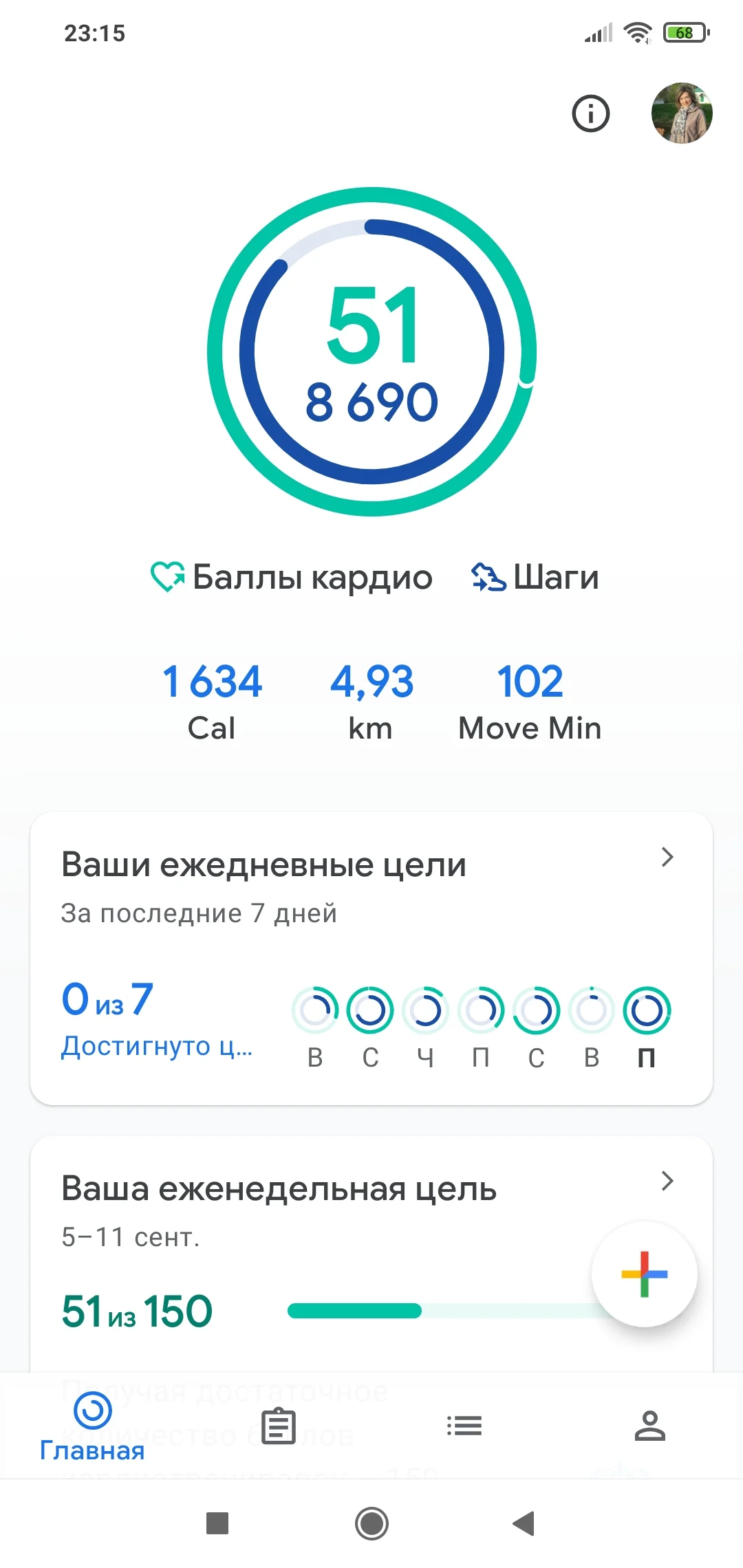
Task: Go to the system home screen
Action: 371,1523
